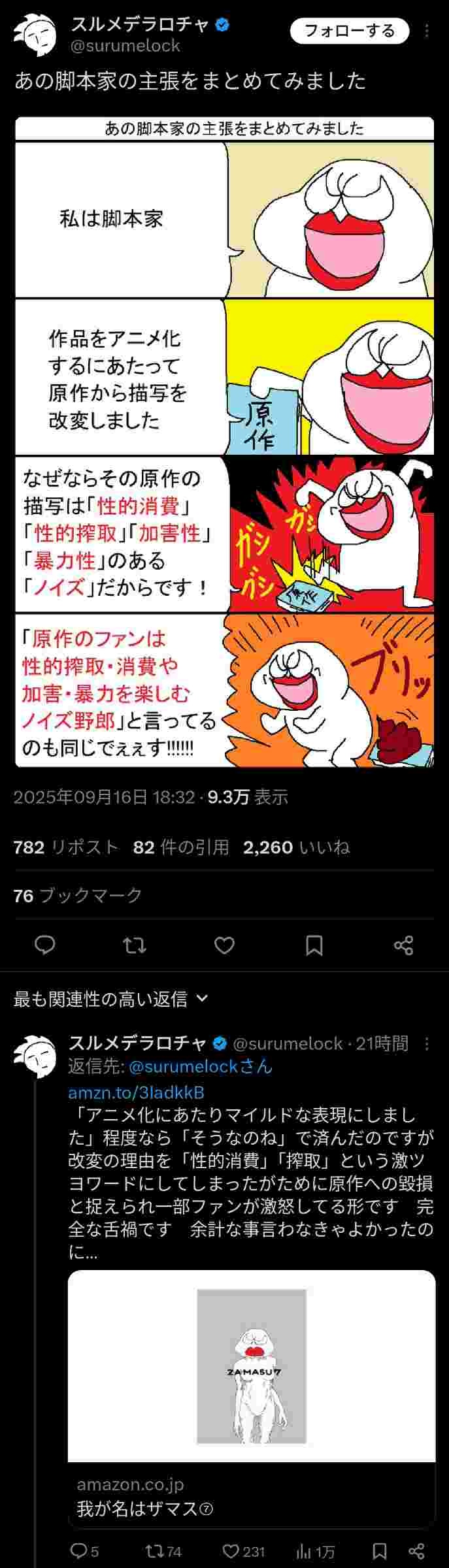Like the main post
The height and width of the screenshot is (1568, 449).
(x=224, y=945)
